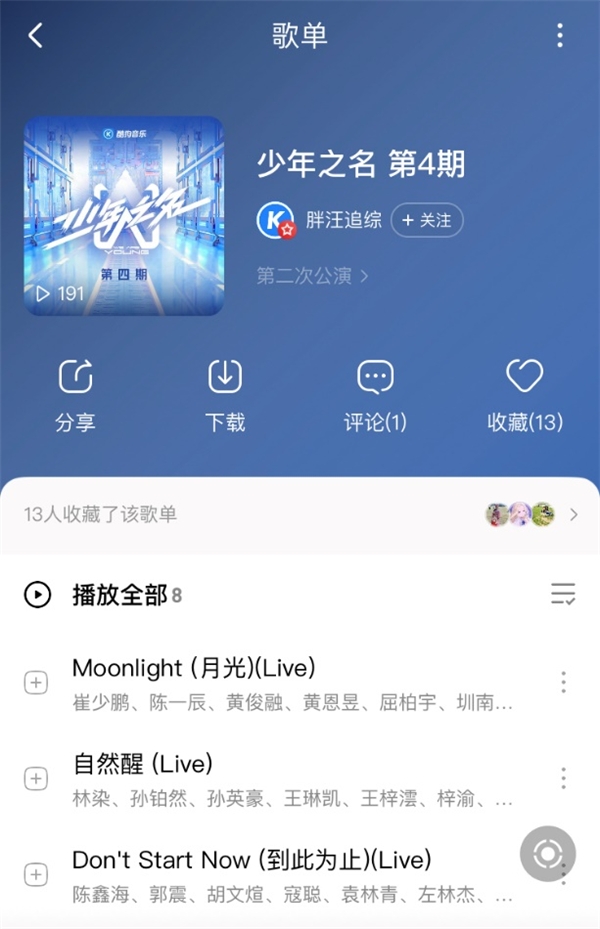Expand the 第二次公演 description
This screenshot has width=600, height=929.
[x=312, y=276]
